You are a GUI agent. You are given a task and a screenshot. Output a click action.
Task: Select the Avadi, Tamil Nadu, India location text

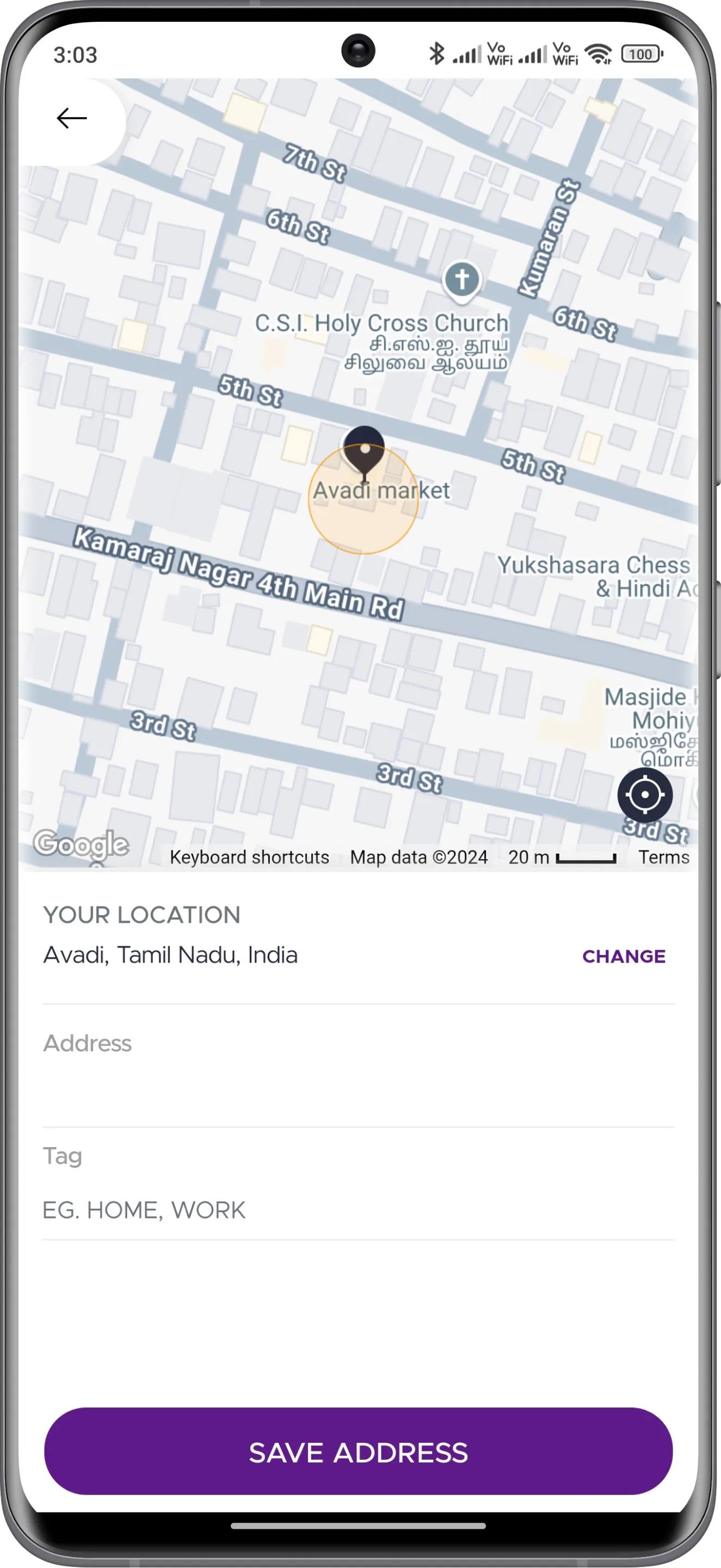(x=170, y=954)
